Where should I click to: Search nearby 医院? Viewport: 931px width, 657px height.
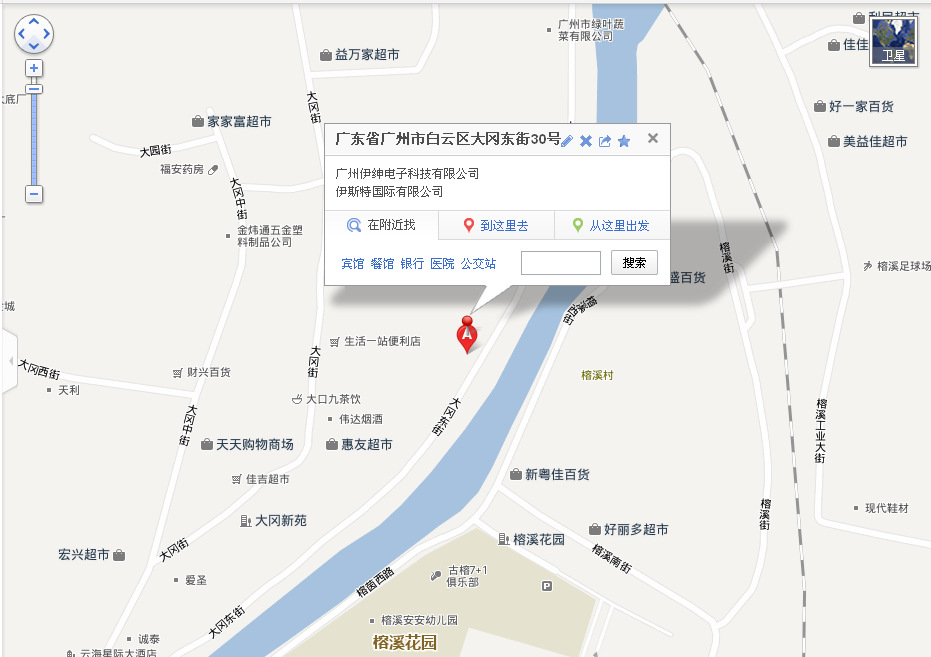click(x=442, y=264)
